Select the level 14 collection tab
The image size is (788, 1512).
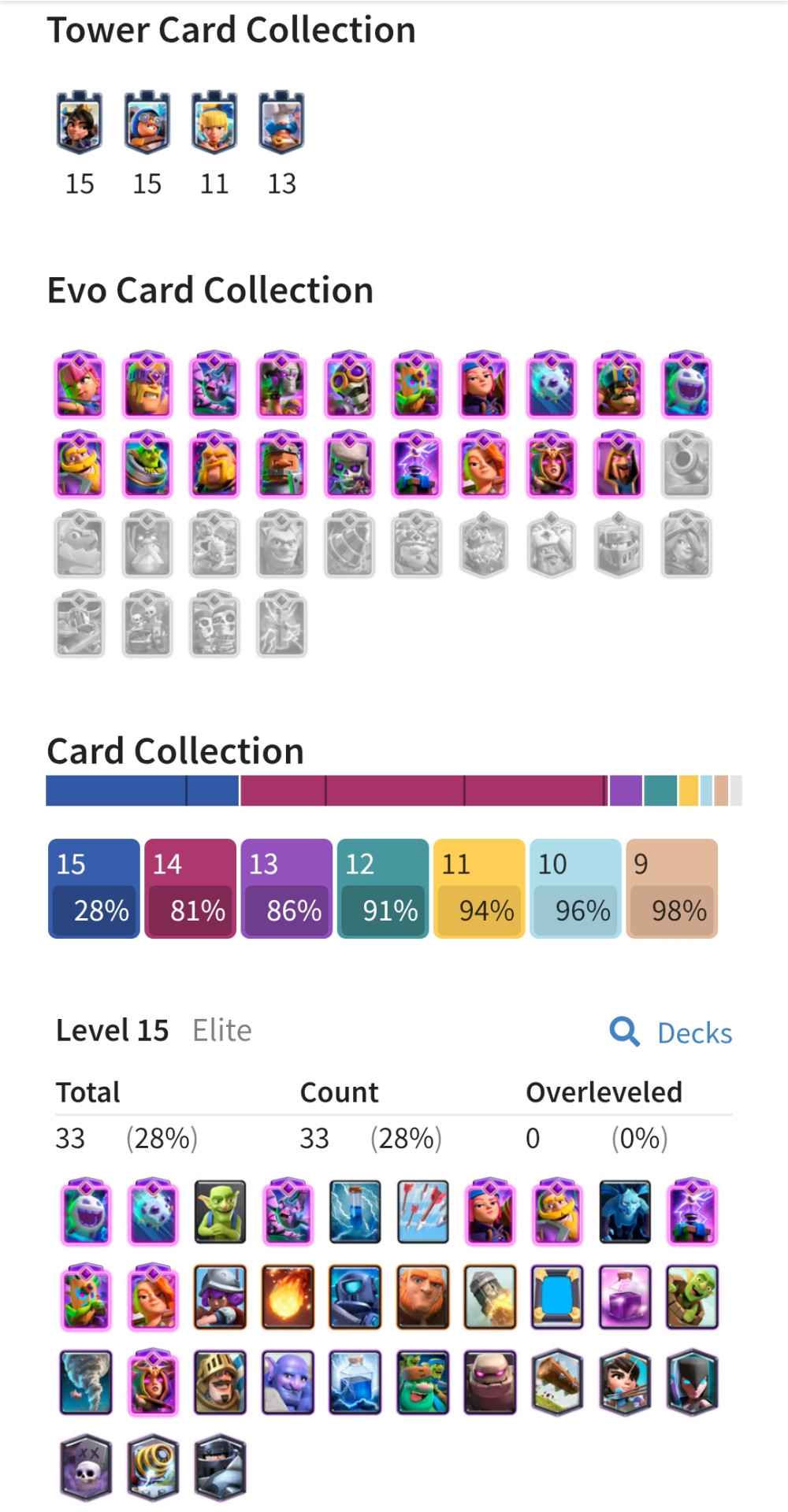click(x=190, y=888)
